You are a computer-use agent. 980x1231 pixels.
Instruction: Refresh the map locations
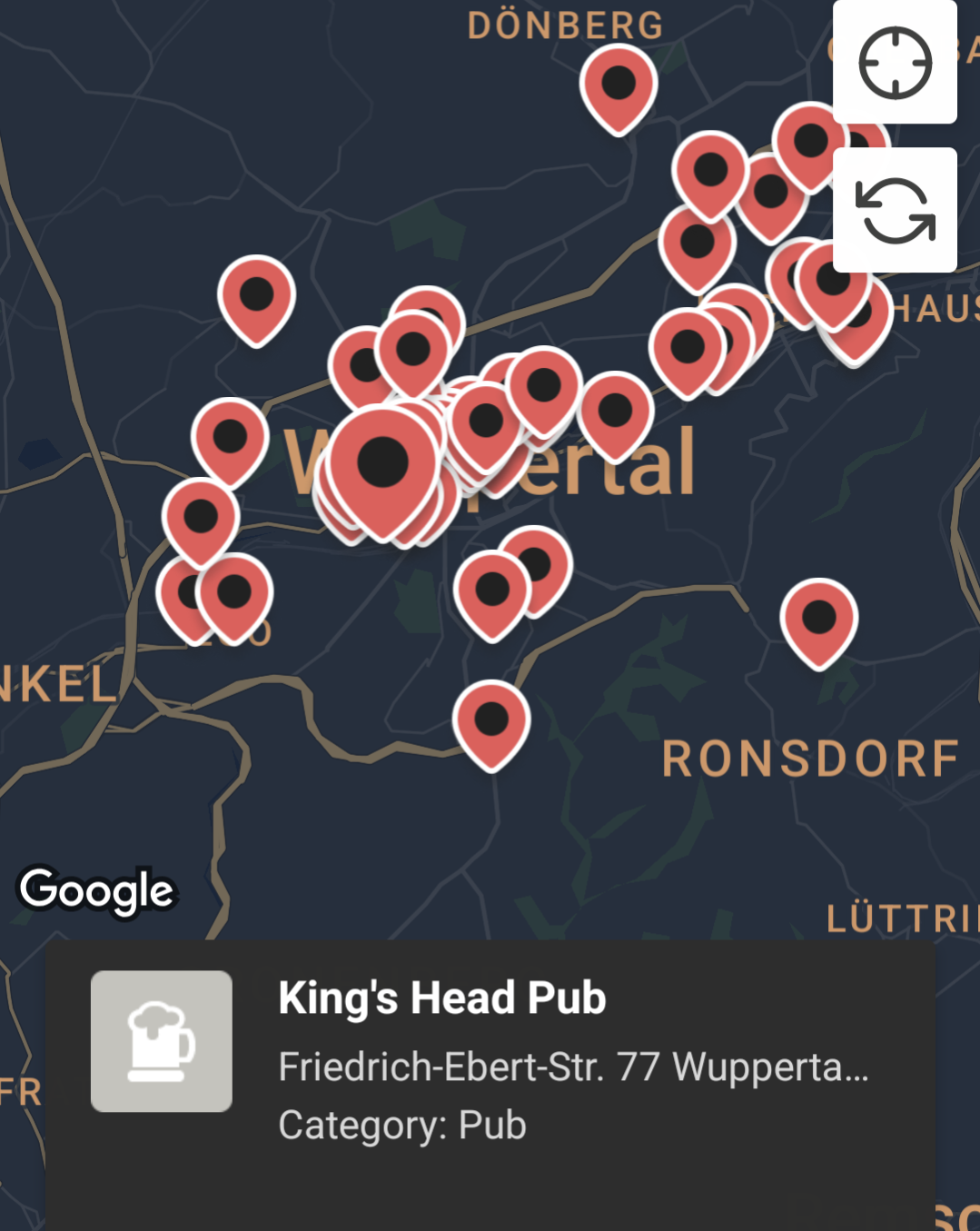pyautogui.click(x=895, y=210)
